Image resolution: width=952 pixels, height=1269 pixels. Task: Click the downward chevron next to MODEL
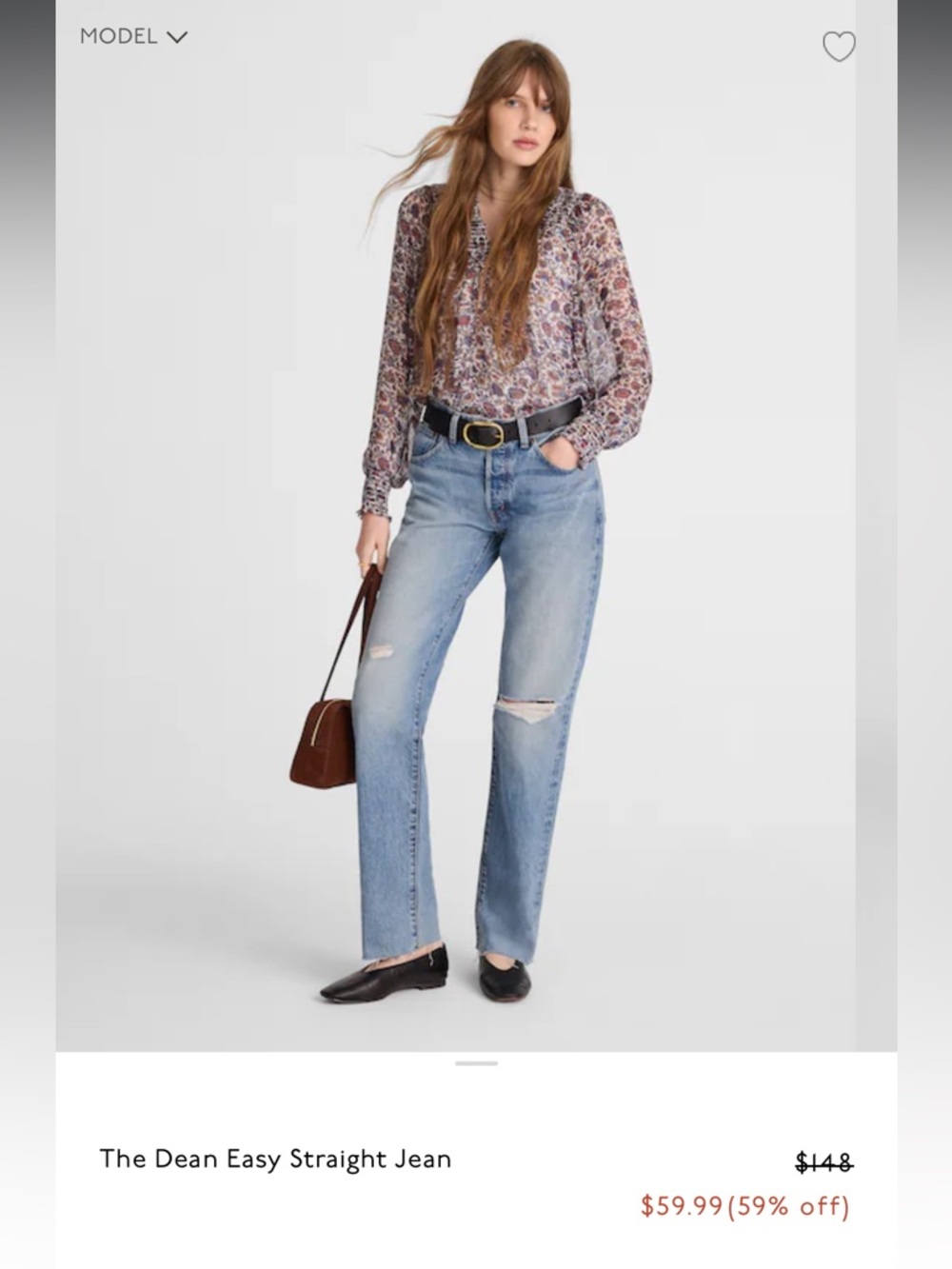tap(177, 38)
